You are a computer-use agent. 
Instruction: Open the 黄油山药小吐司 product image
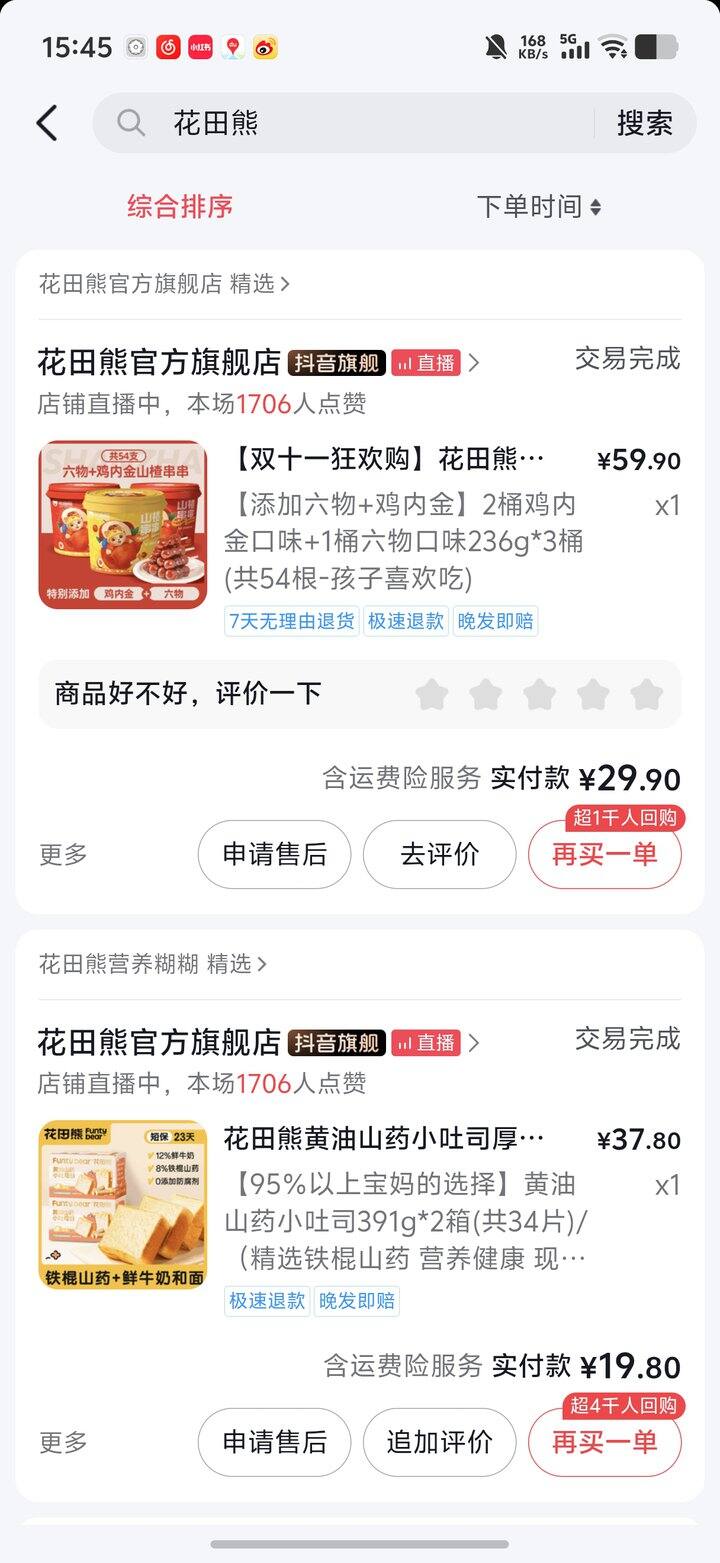pos(123,1204)
